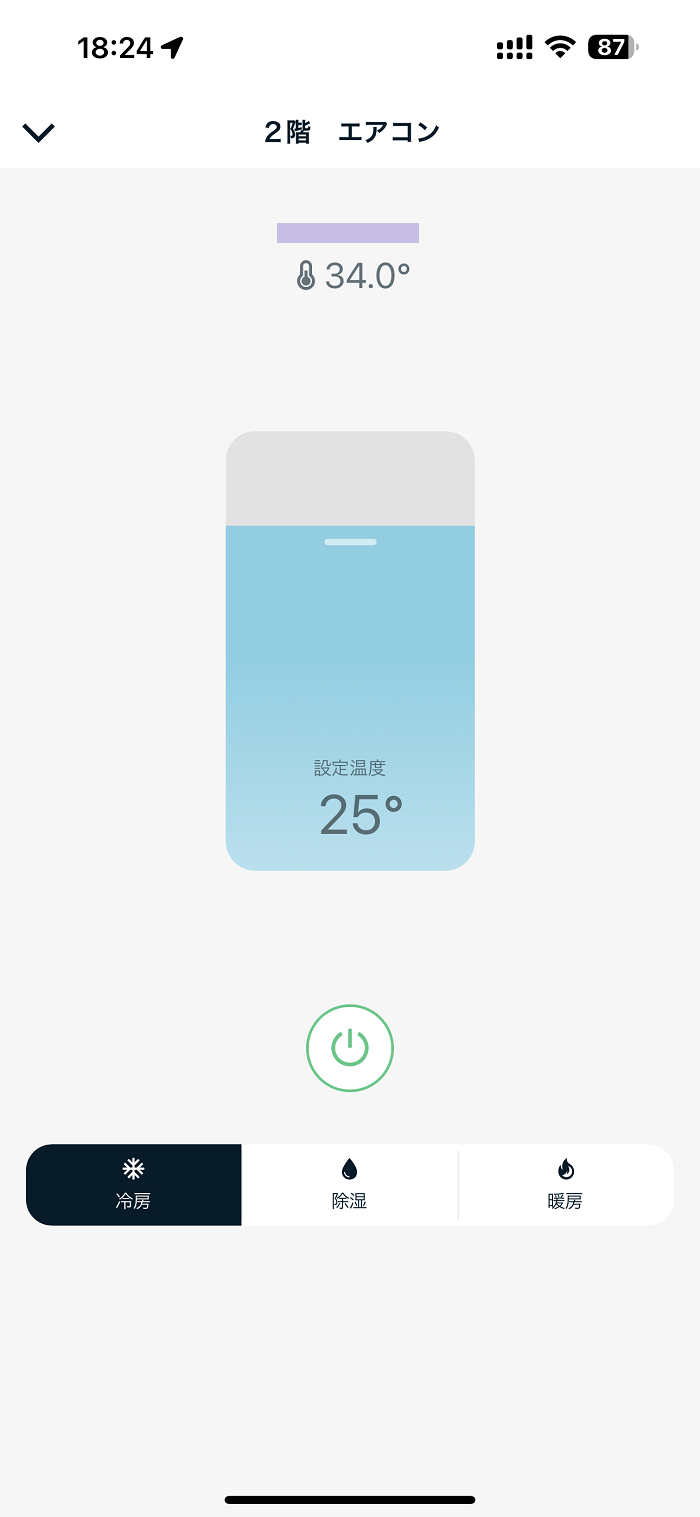Switch to 冷房 cooling mode
This screenshot has width=700, height=1517.
[x=134, y=1185]
